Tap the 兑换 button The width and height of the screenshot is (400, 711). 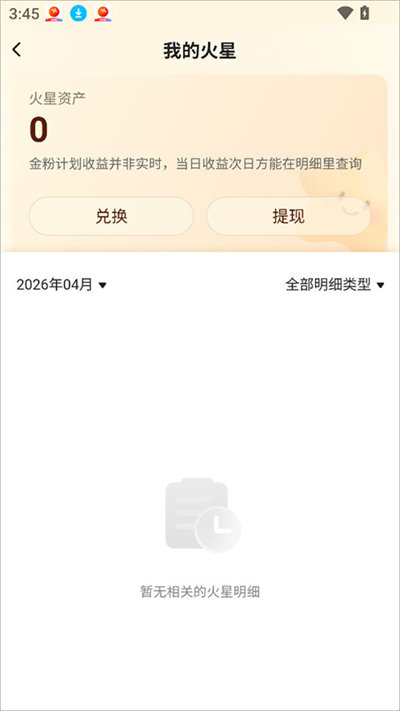pos(111,216)
